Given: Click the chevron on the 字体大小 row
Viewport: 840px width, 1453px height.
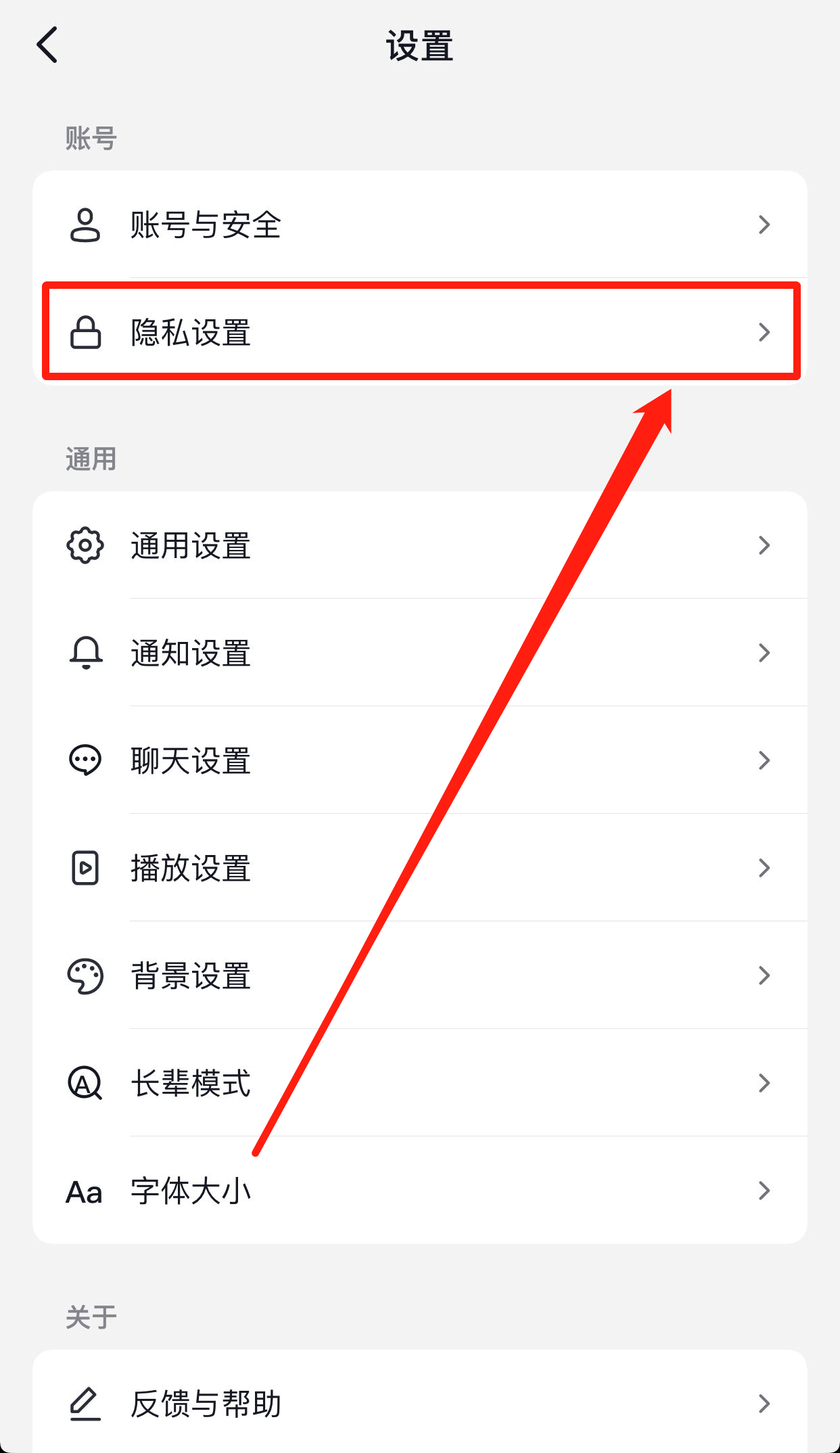Looking at the screenshot, I should click(x=765, y=1190).
